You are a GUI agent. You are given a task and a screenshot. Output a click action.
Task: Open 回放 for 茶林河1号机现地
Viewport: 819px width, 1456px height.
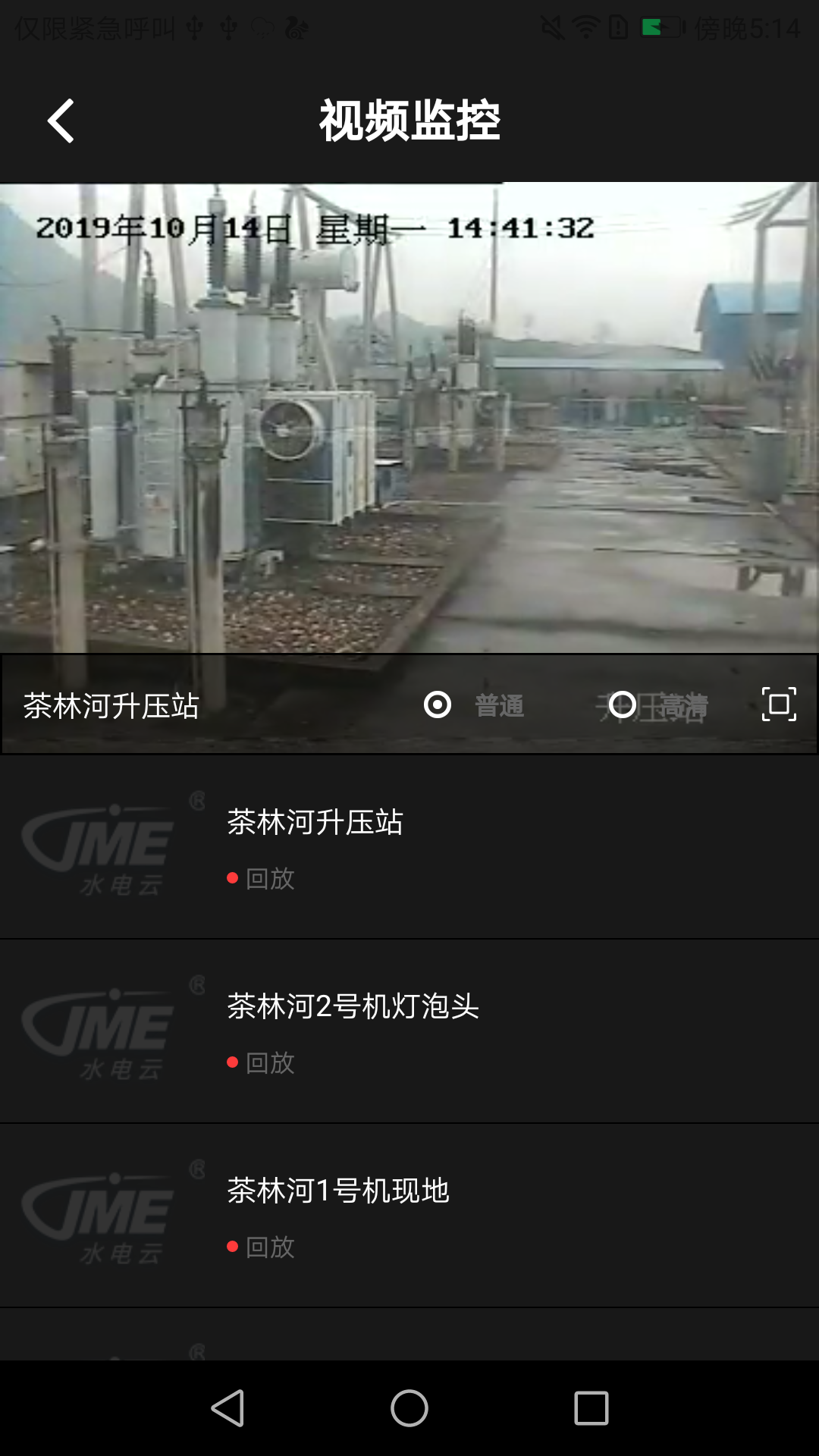[269, 1247]
